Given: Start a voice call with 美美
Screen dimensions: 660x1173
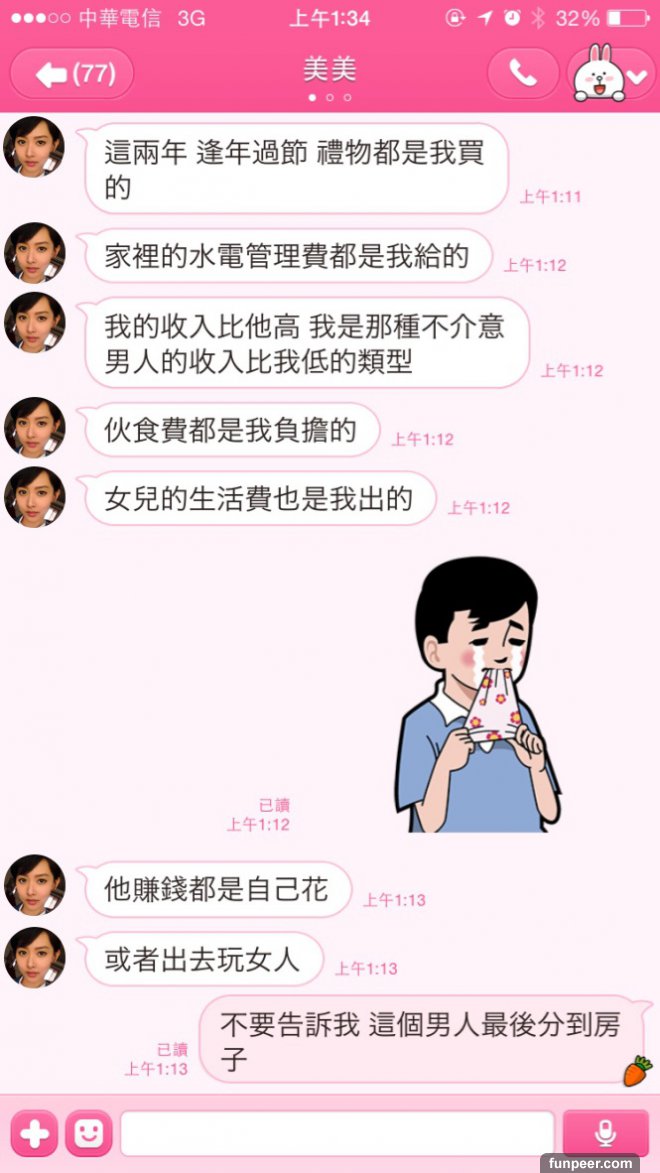Looking at the screenshot, I should (523, 73).
